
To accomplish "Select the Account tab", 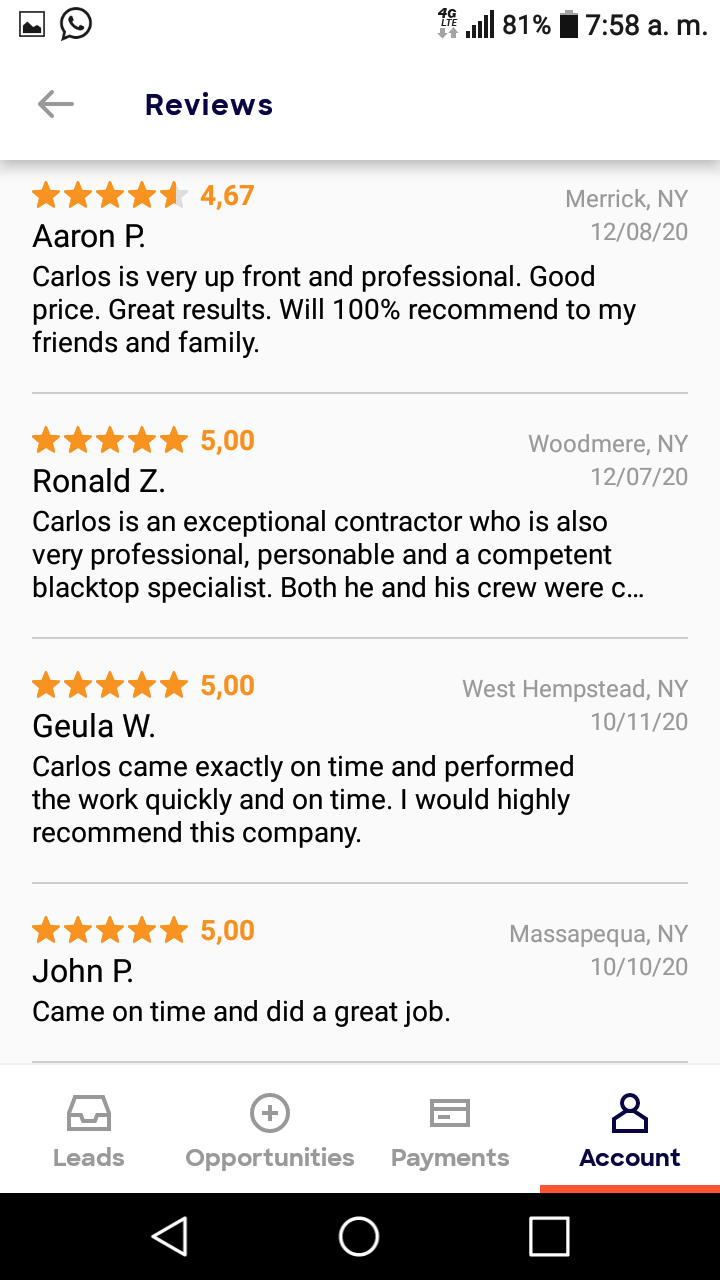I will pos(630,1131).
